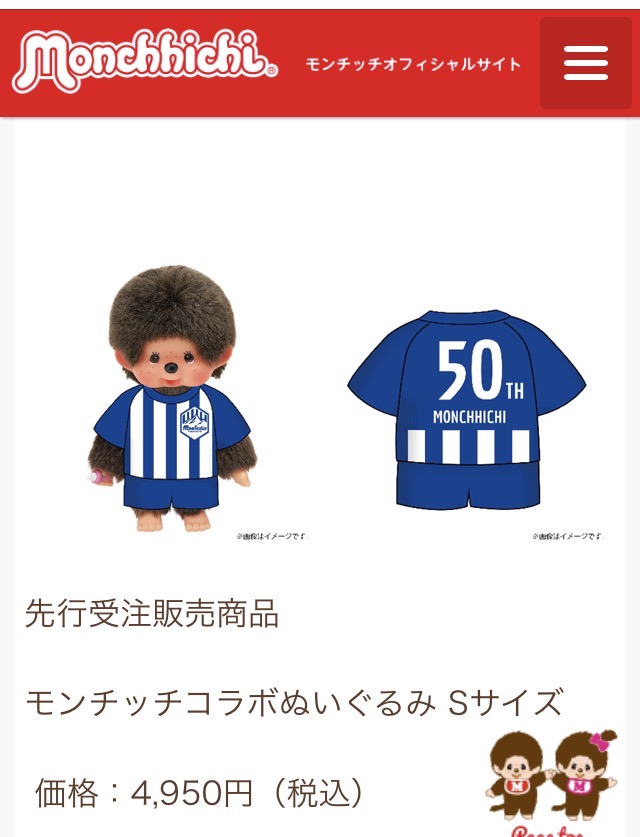
Task: Go to homepage via the Monchhichi header logo
Action: (145, 59)
